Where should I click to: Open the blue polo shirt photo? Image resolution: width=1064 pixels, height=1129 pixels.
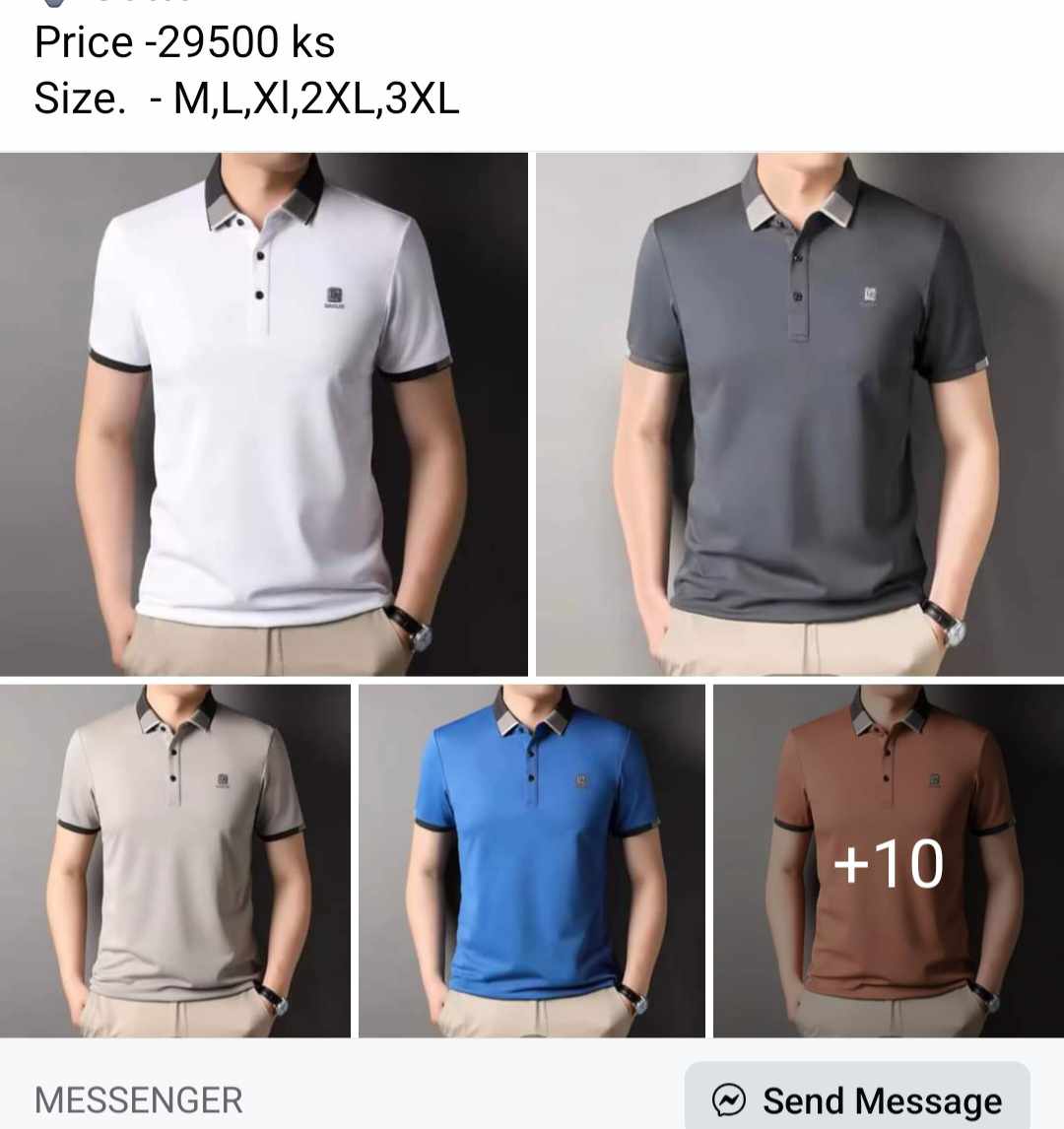tap(532, 861)
